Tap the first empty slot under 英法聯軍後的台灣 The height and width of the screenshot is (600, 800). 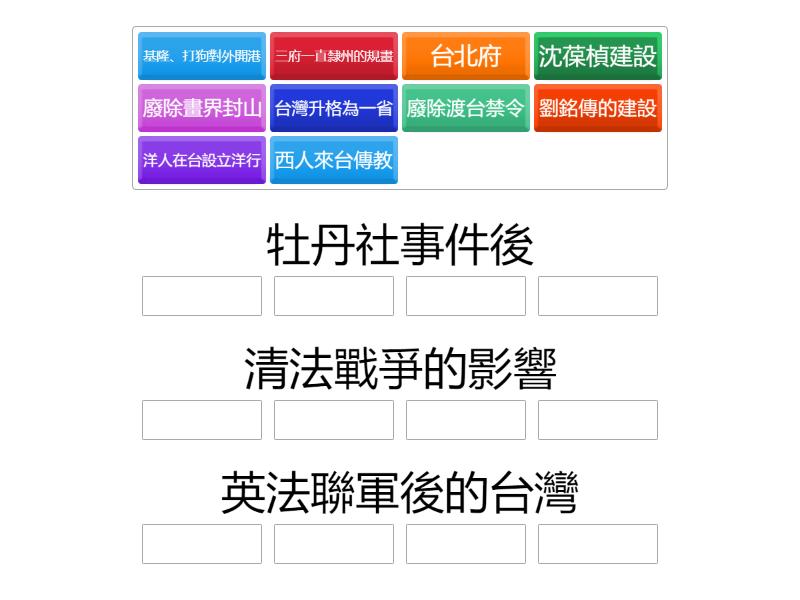(x=202, y=544)
